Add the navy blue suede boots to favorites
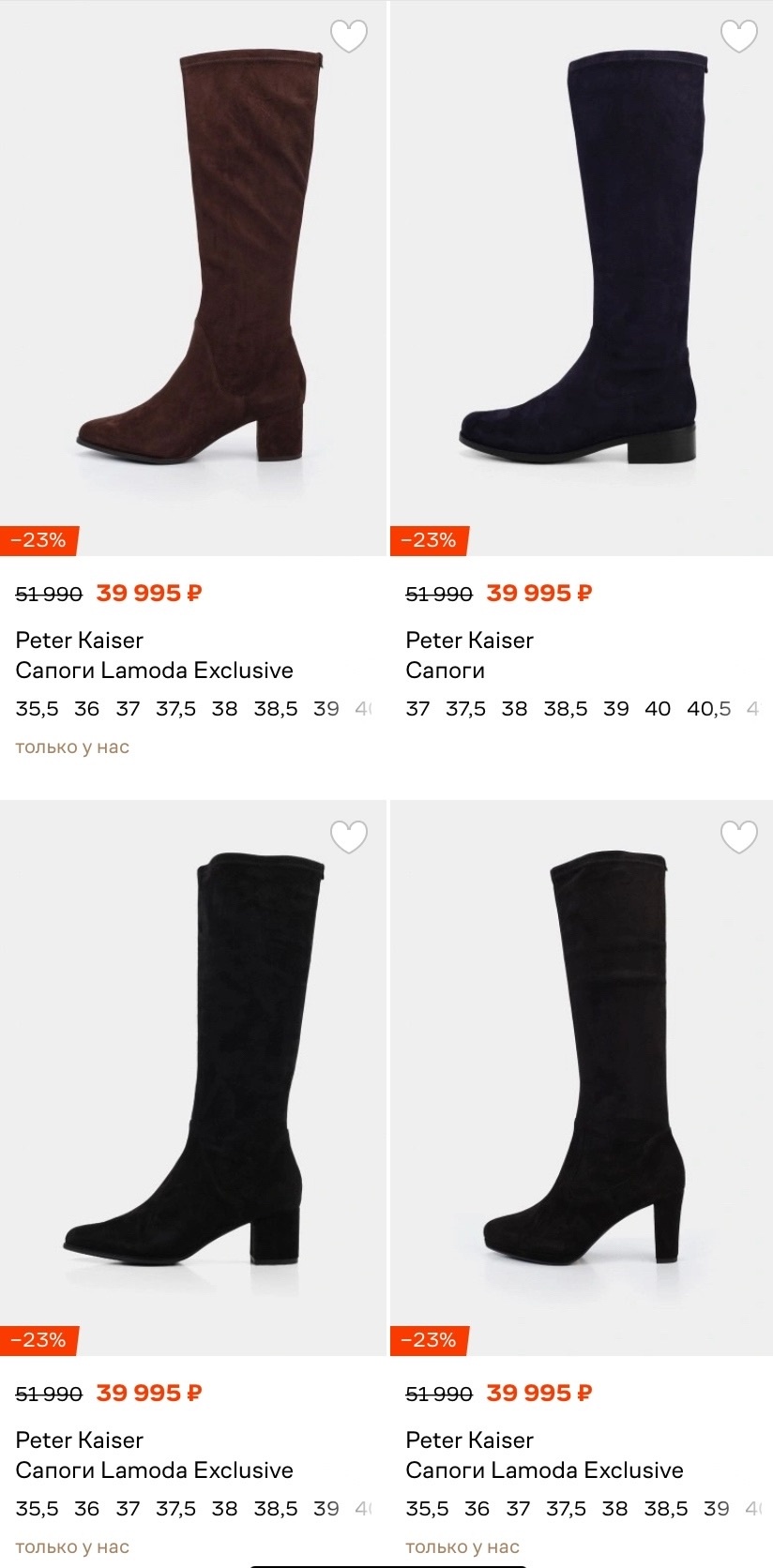The image size is (773, 1568). coord(738,36)
